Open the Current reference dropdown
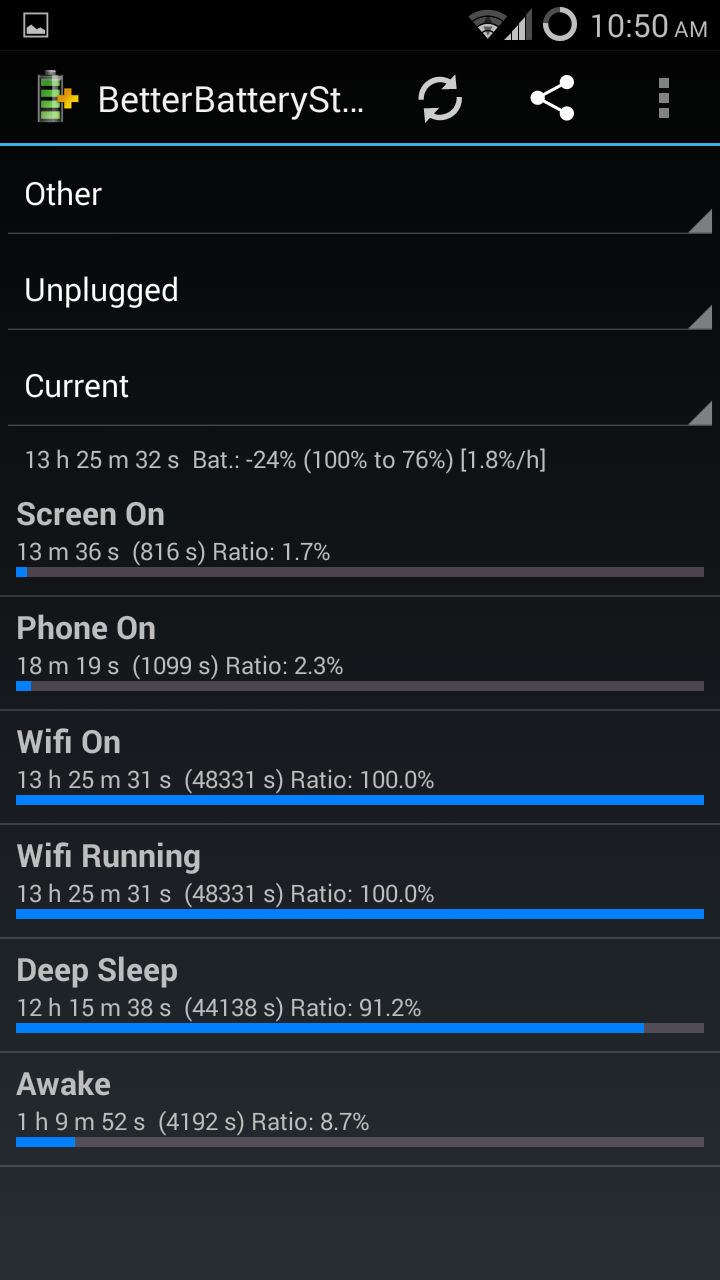 point(360,386)
